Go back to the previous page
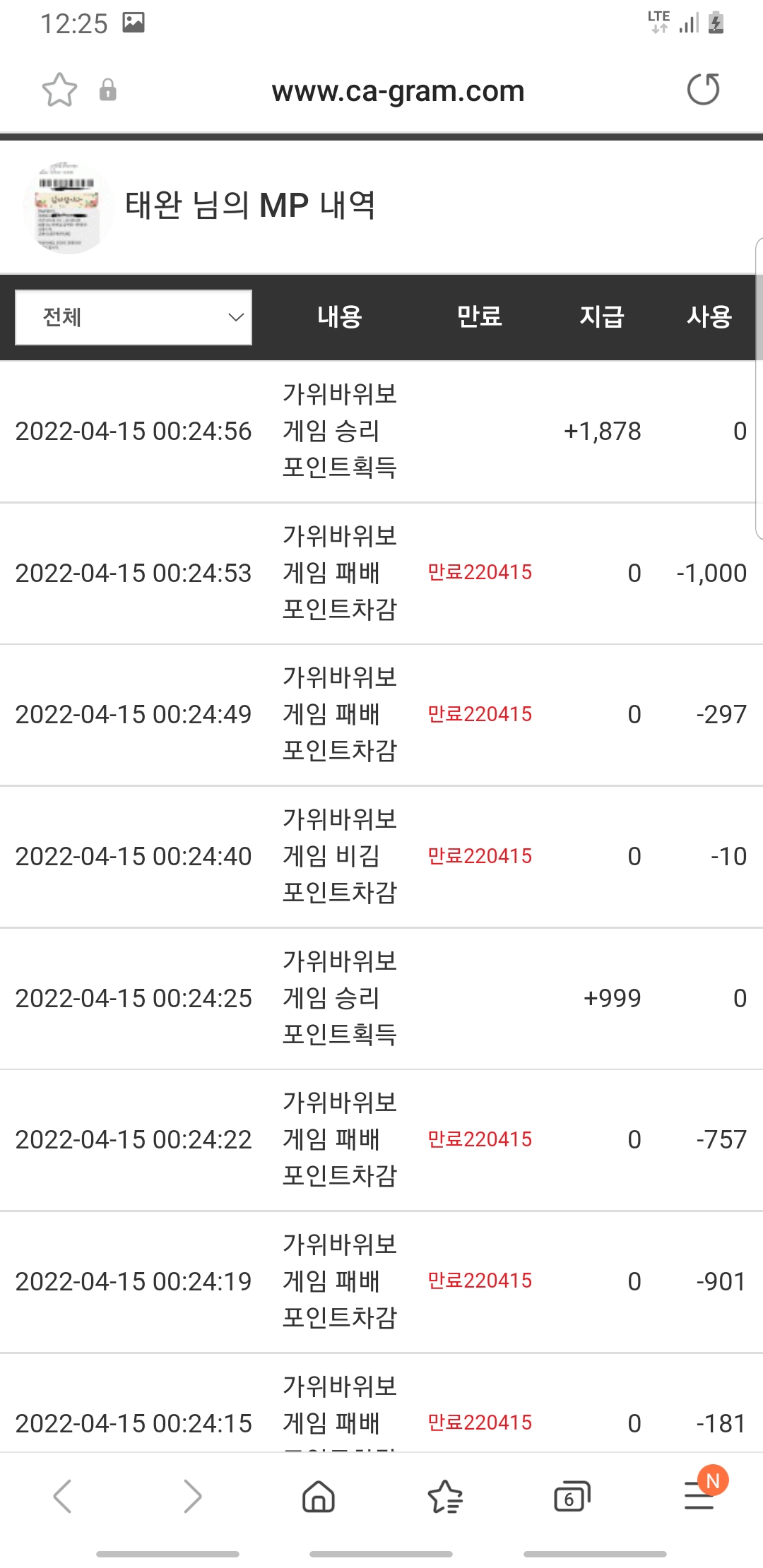This screenshot has height=1568, width=763. click(x=63, y=1496)
